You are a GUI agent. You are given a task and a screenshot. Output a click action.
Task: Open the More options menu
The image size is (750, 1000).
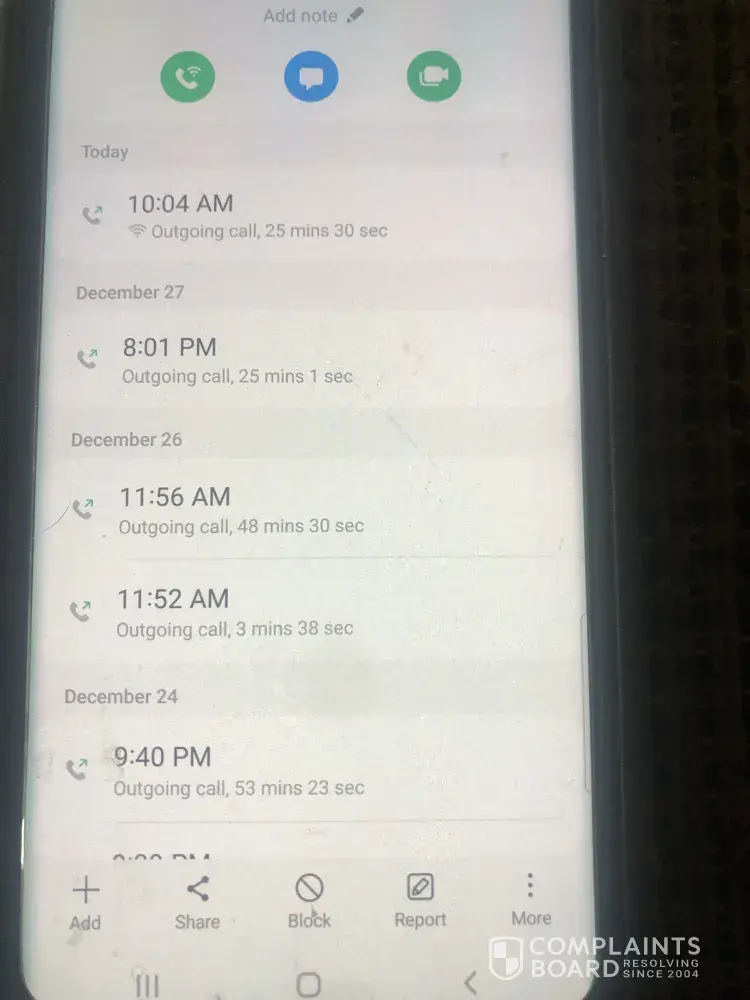coord(530,900)
